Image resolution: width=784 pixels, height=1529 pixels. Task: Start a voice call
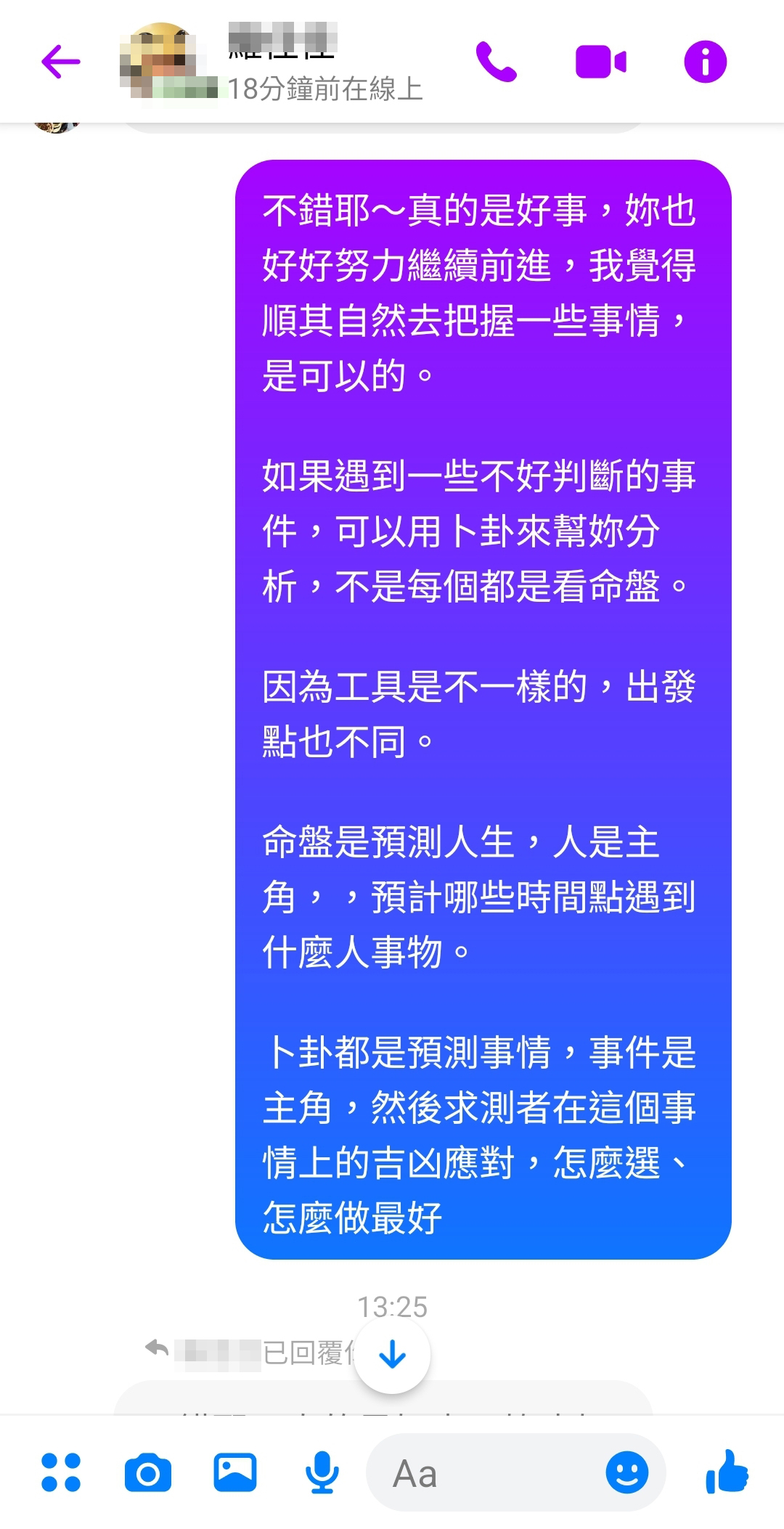pos(496,62)
